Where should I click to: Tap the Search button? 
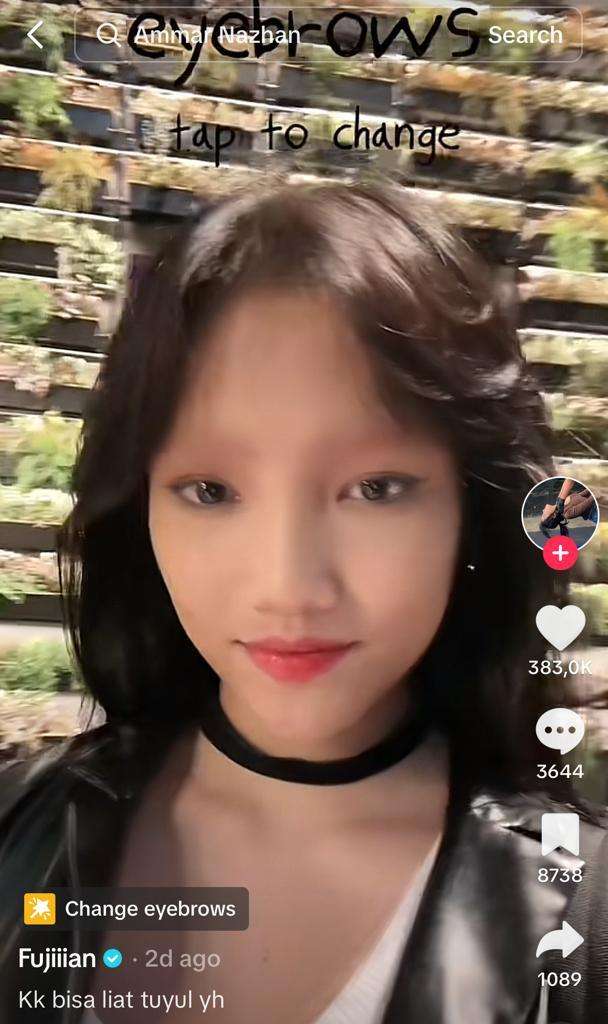tap(525, 35)
